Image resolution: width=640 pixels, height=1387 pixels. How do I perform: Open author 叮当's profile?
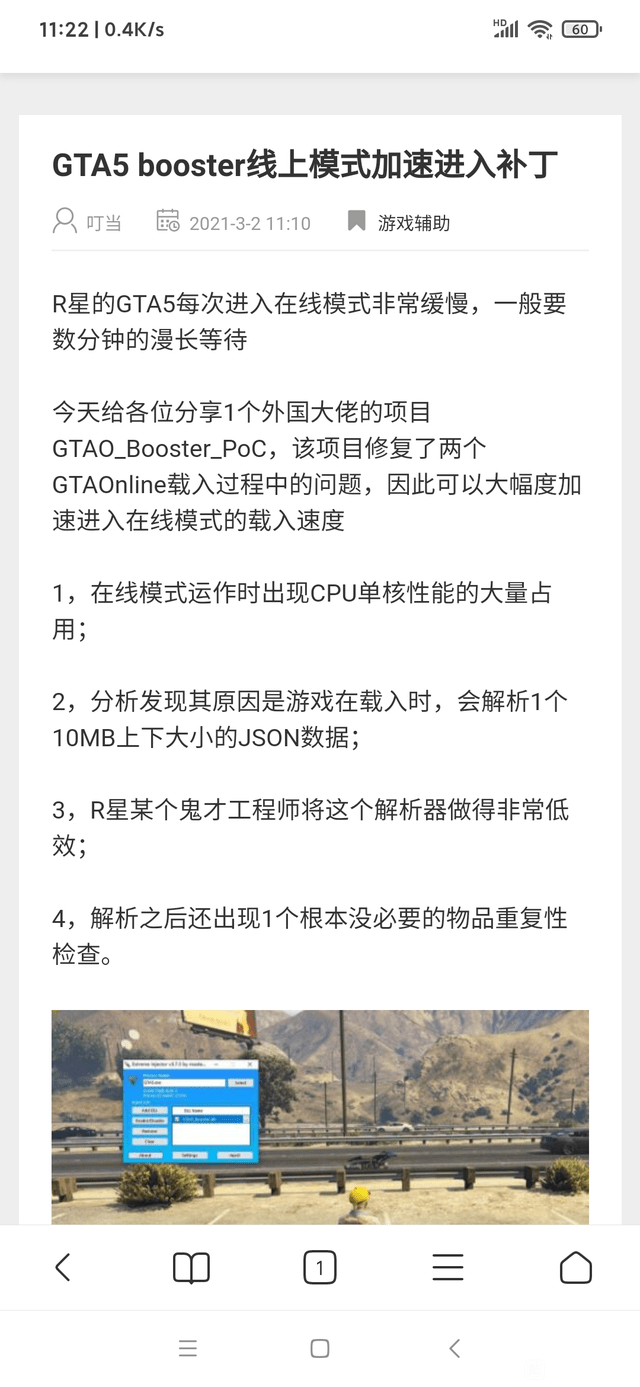coord(103,223)
